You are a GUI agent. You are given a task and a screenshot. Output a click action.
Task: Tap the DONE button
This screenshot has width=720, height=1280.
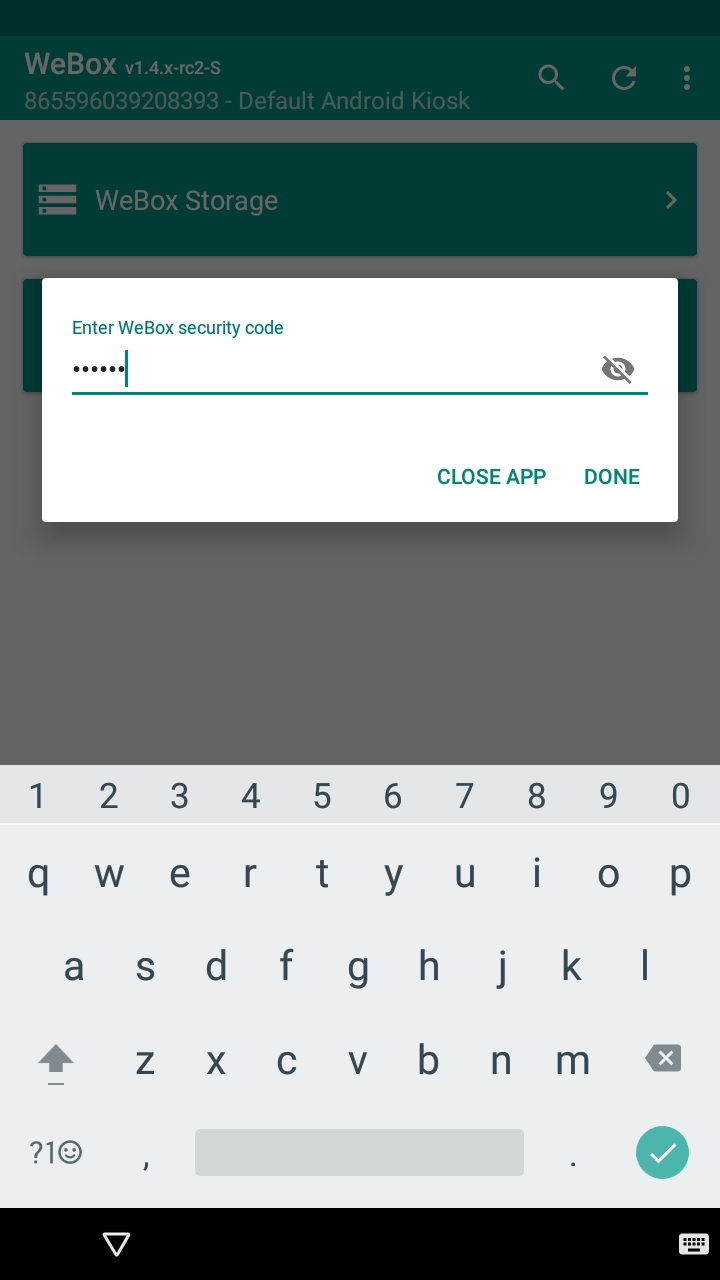click(x=612, y=477)
